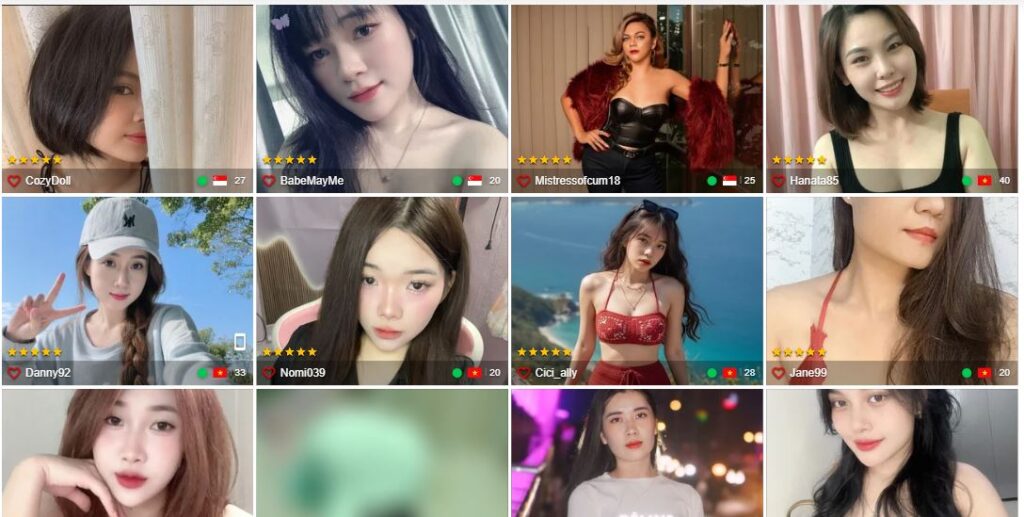1024x517 pixels.
Task: Favorite CozyDoll with the heart icon
Action: click(x=14, y=181)
